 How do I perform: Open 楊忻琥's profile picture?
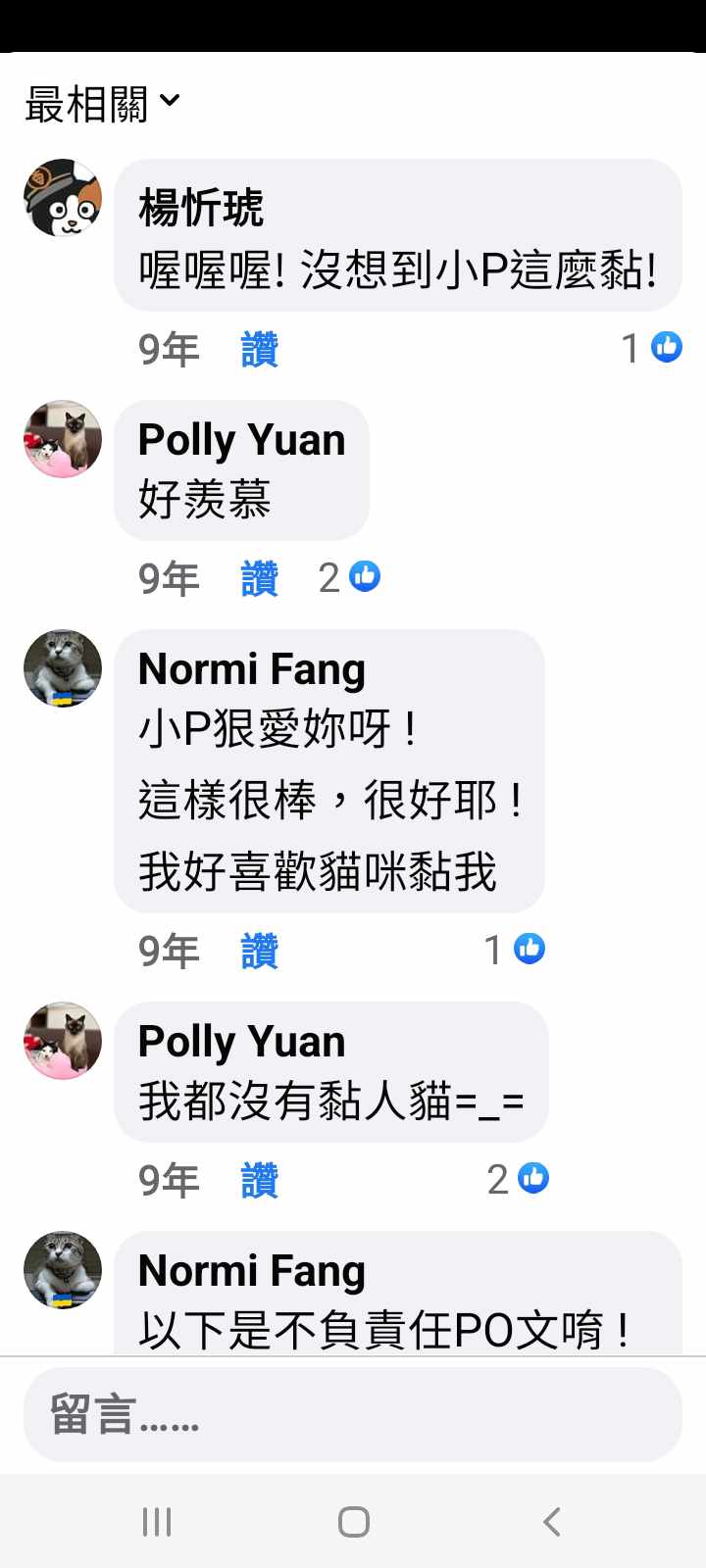point(63,198)
